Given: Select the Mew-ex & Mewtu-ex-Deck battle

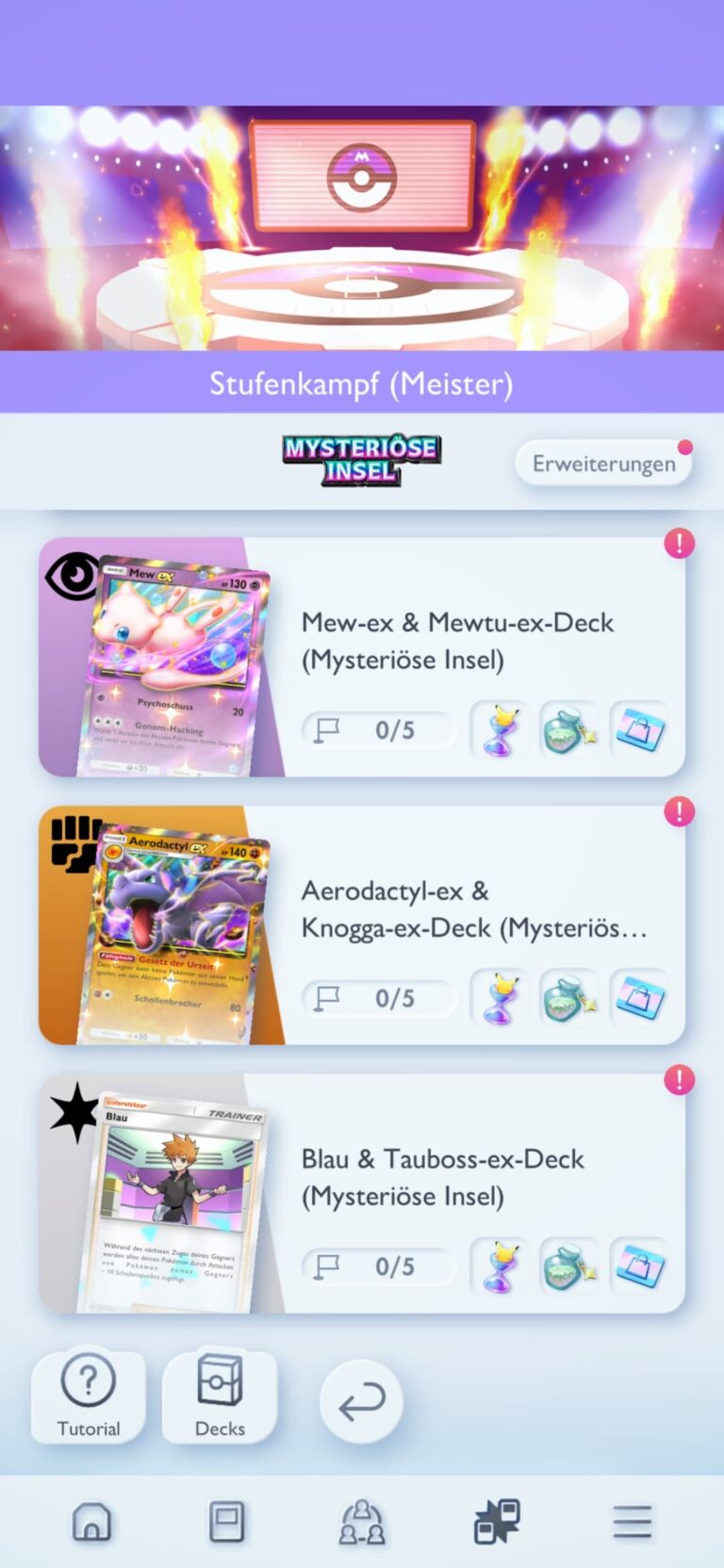Looking at the screenshot, I should (x=457, y=641).
